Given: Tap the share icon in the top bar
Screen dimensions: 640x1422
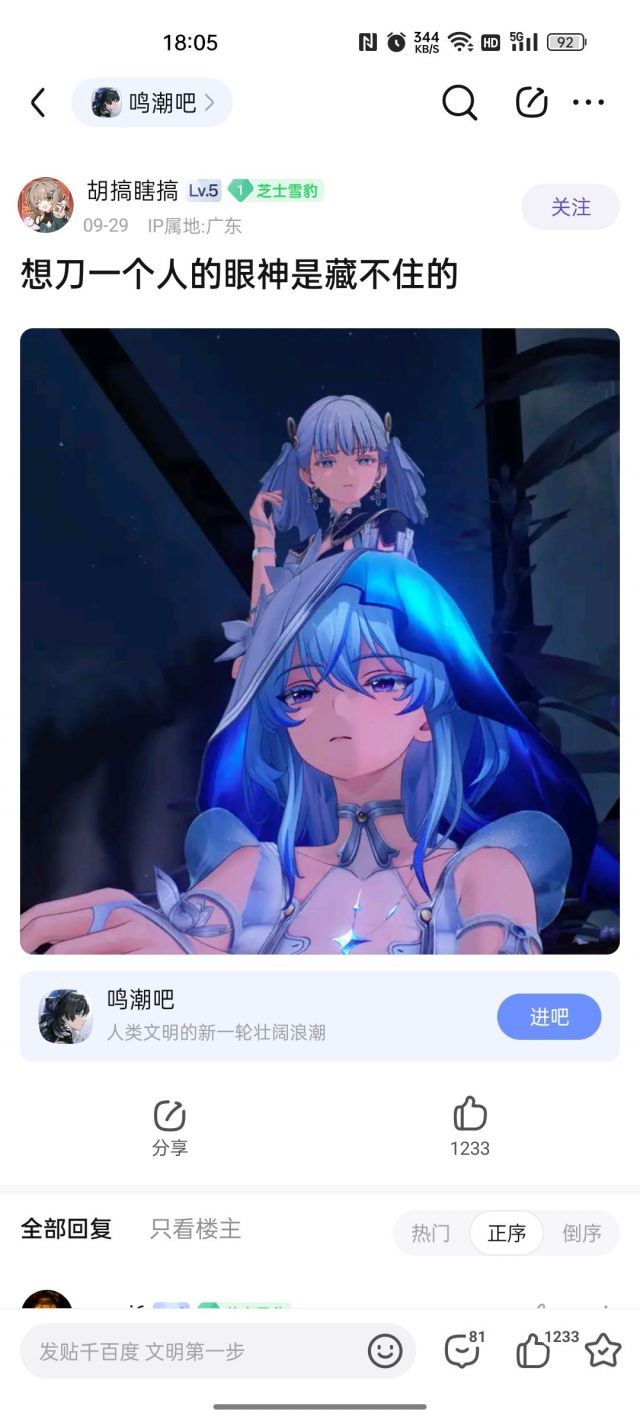Looking at the screenshot, I should pyautogui.click(x=531, y=102).
